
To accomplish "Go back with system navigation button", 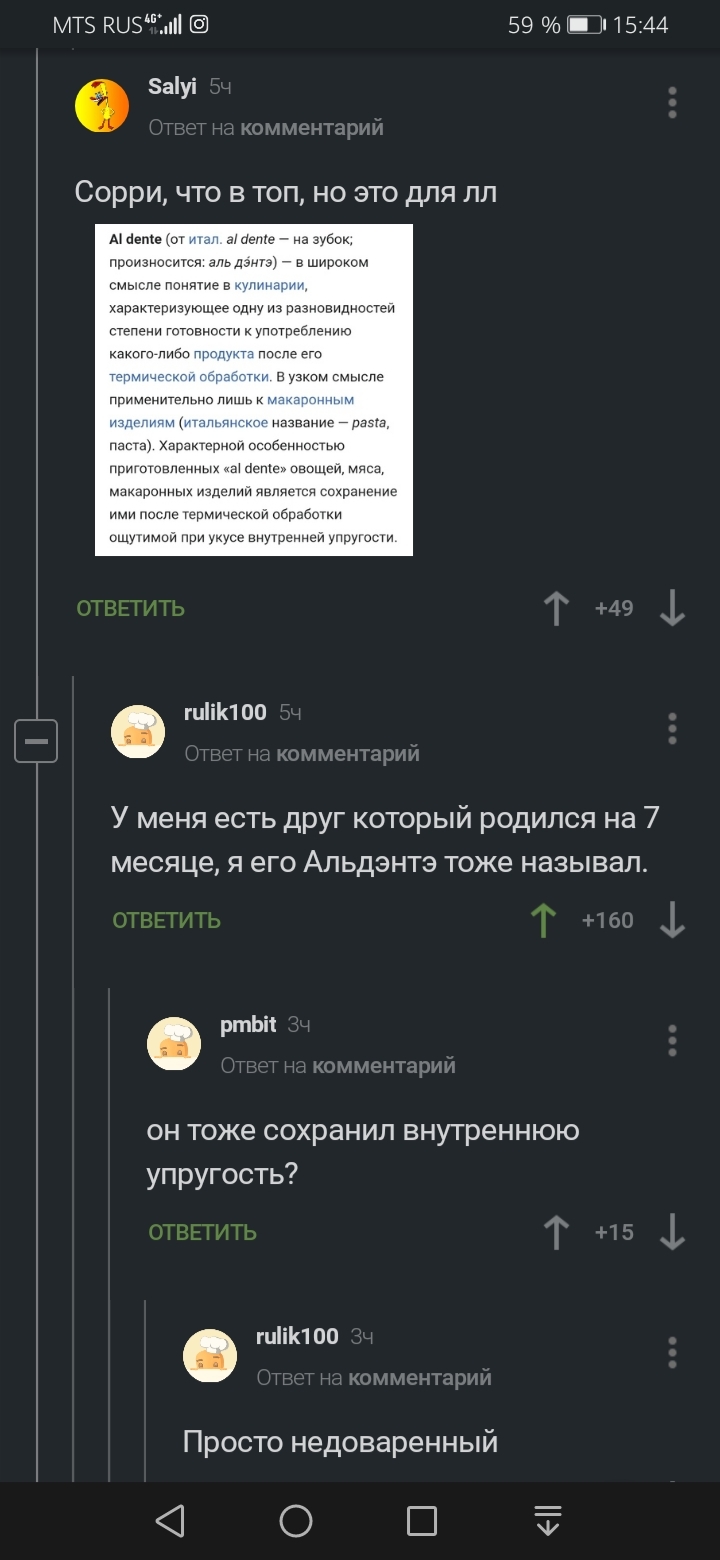I will (170, 1521).
